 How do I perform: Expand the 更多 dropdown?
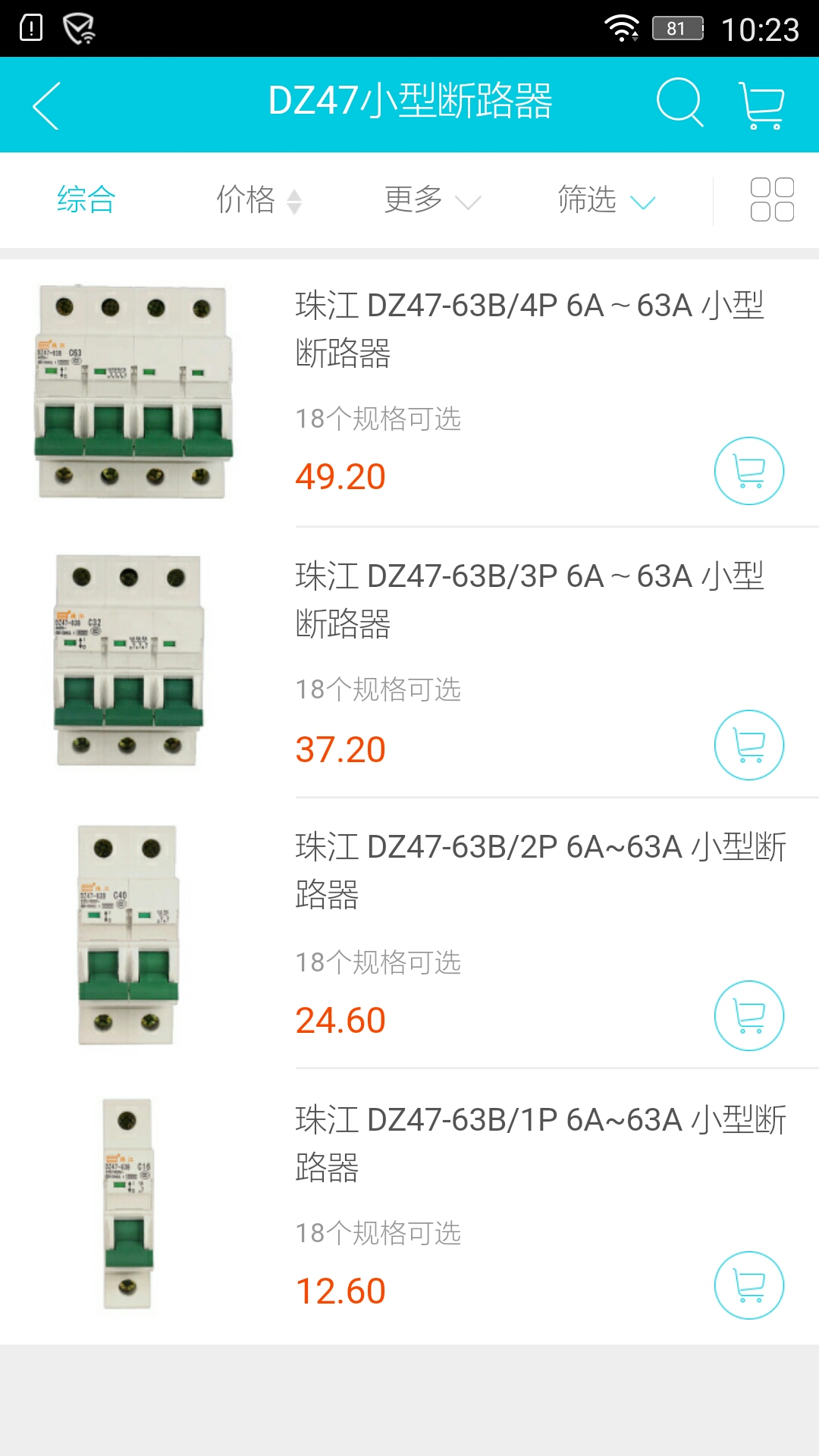tap(431, 200)
